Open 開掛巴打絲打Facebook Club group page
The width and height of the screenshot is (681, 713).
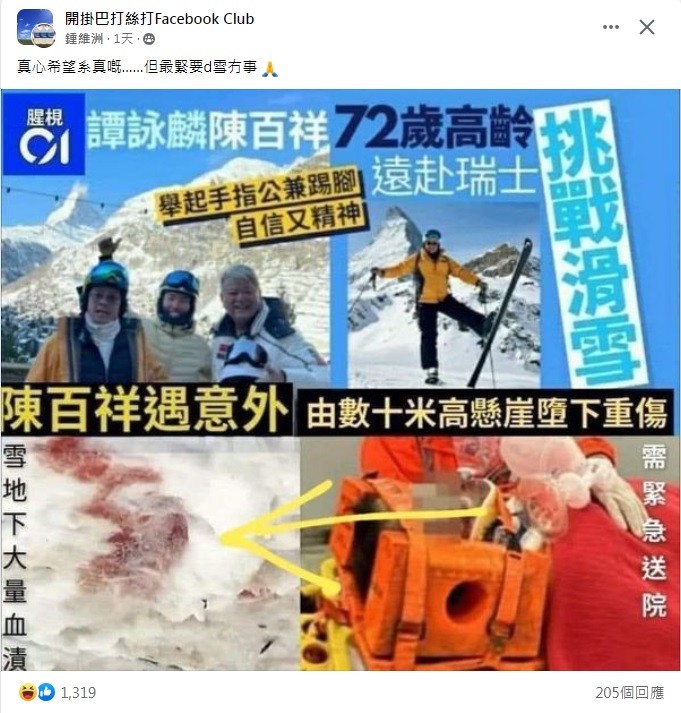(x=159, y=19)
